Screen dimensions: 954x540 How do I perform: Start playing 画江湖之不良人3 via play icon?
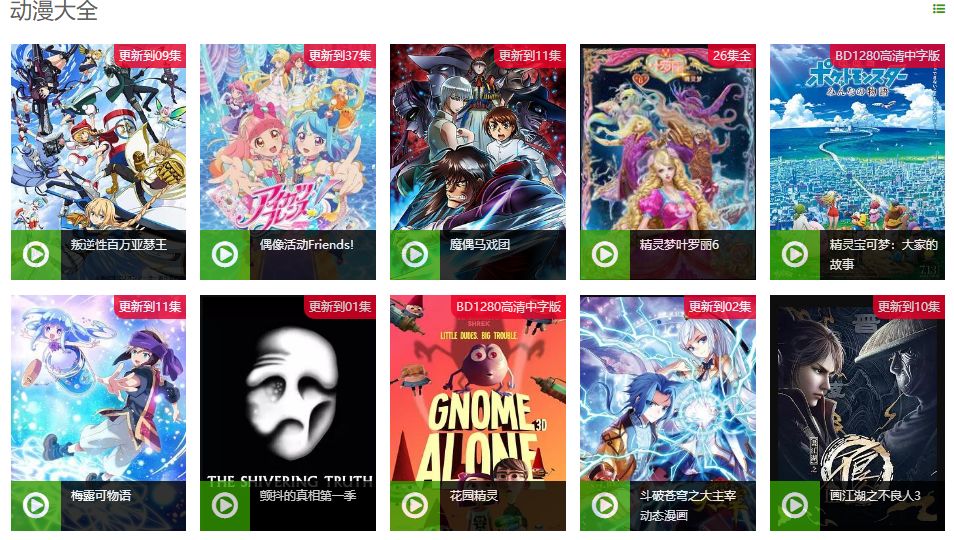(795, 505)
